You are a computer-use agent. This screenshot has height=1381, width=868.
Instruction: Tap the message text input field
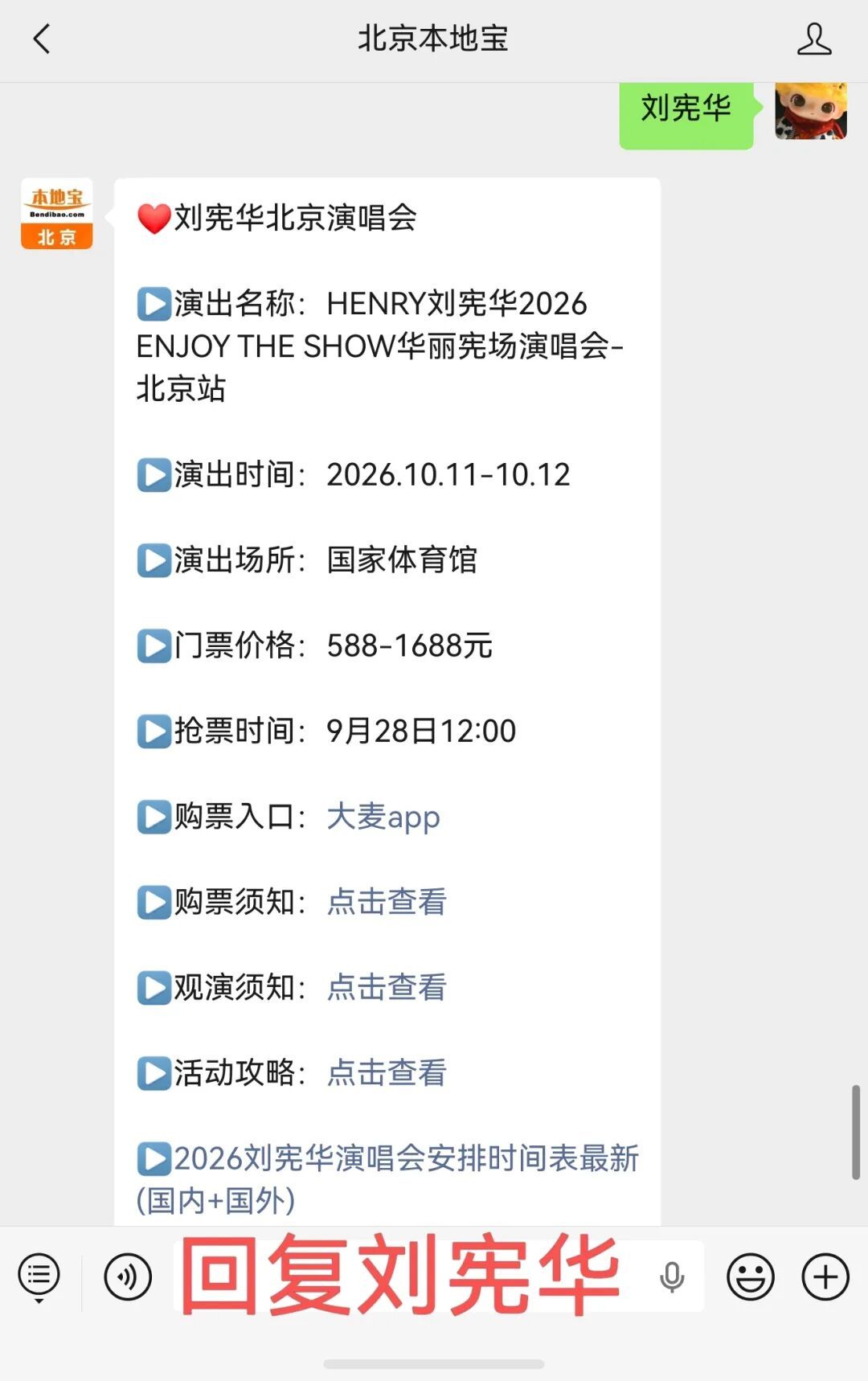[438, 1276]
